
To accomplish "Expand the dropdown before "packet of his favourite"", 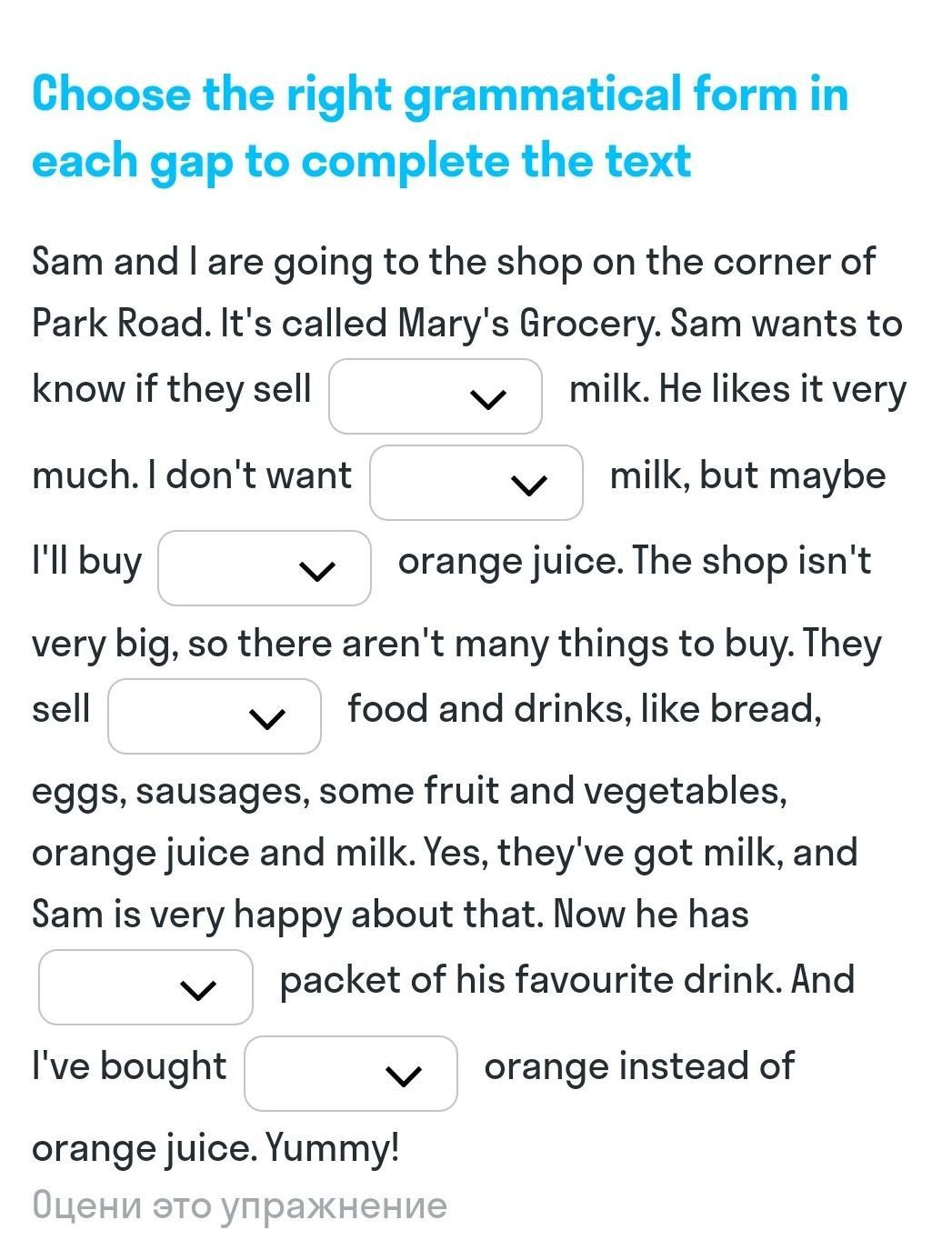I will 145,987.
